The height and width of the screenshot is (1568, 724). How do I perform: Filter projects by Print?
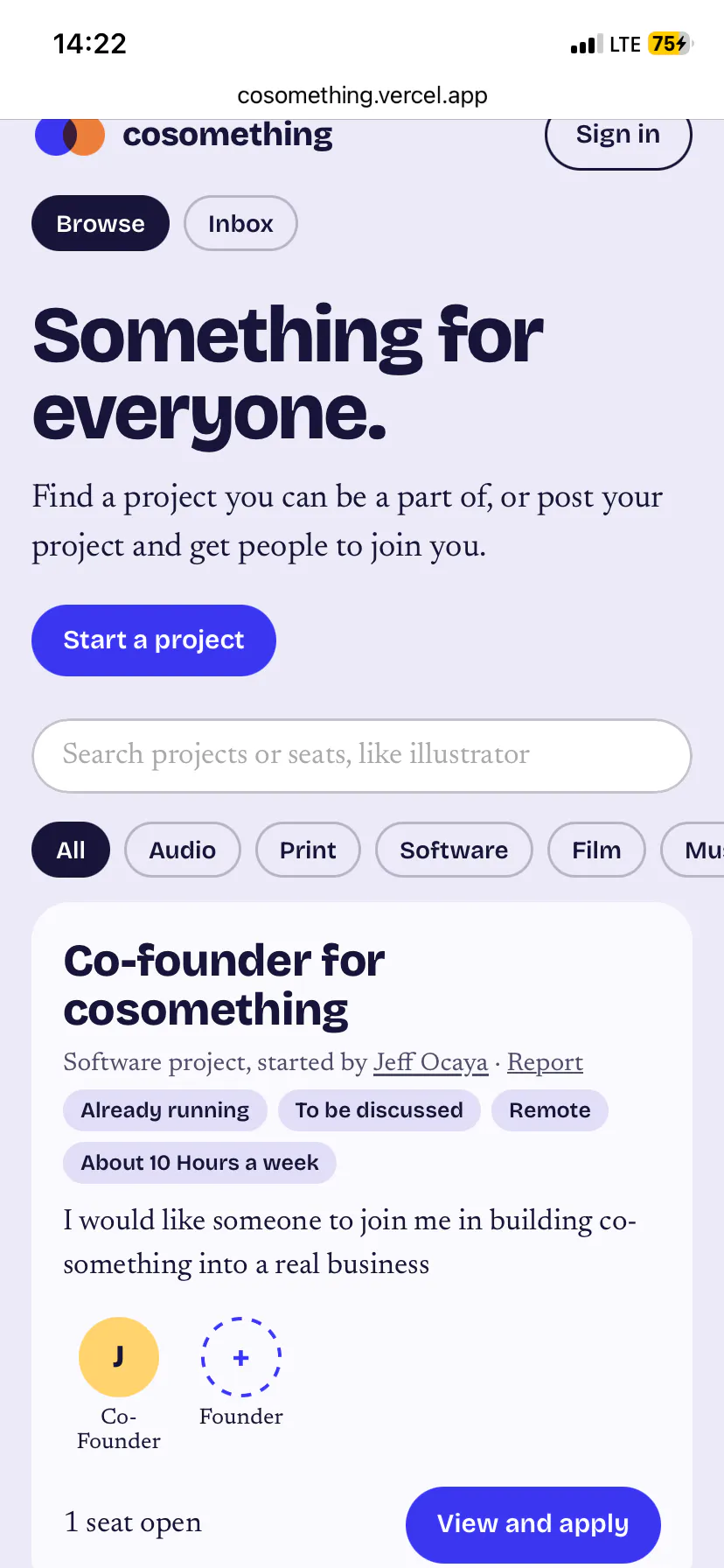[308, 850]
